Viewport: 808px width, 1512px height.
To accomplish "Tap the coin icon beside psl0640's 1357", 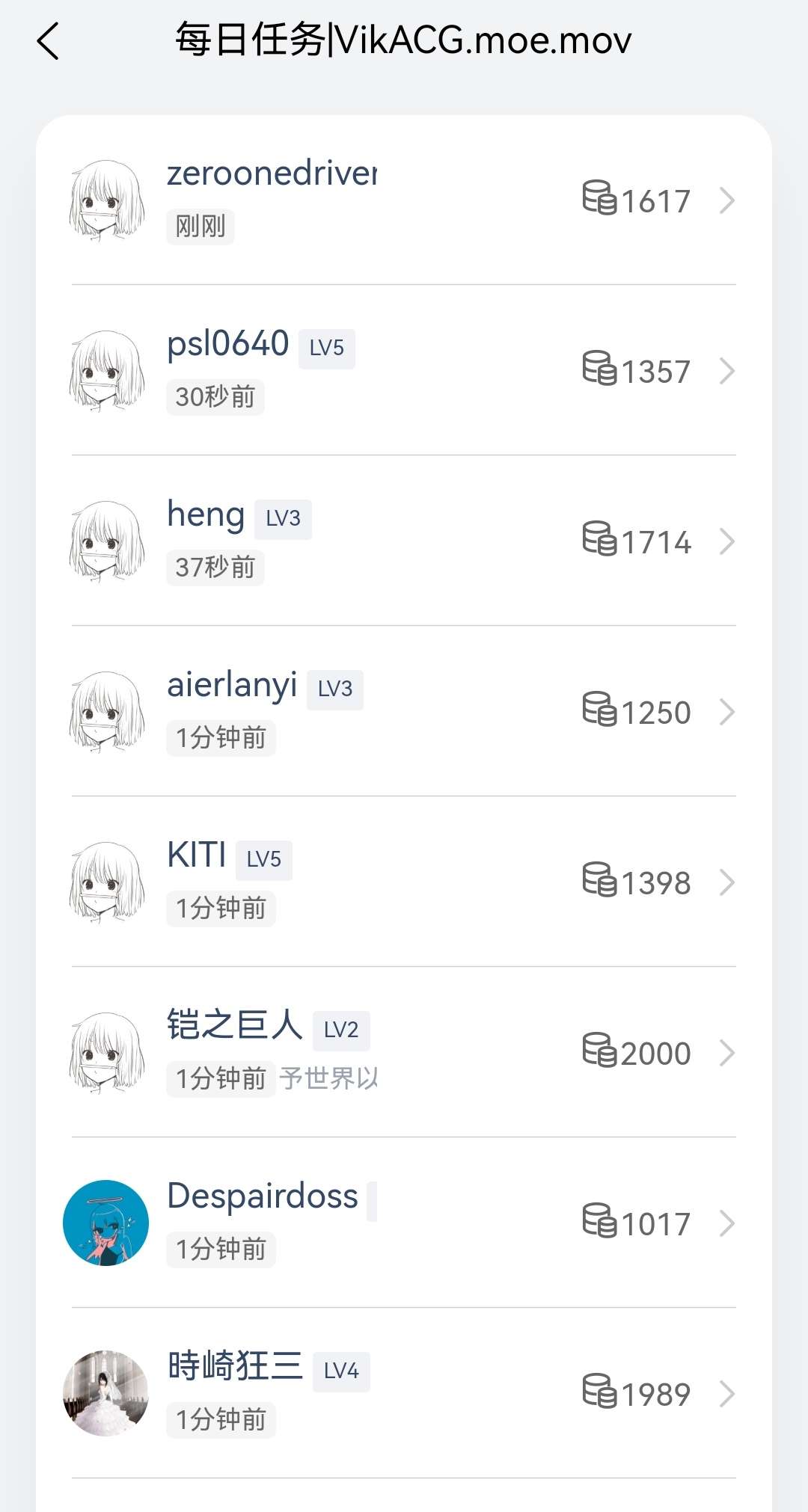I will 599,370.
